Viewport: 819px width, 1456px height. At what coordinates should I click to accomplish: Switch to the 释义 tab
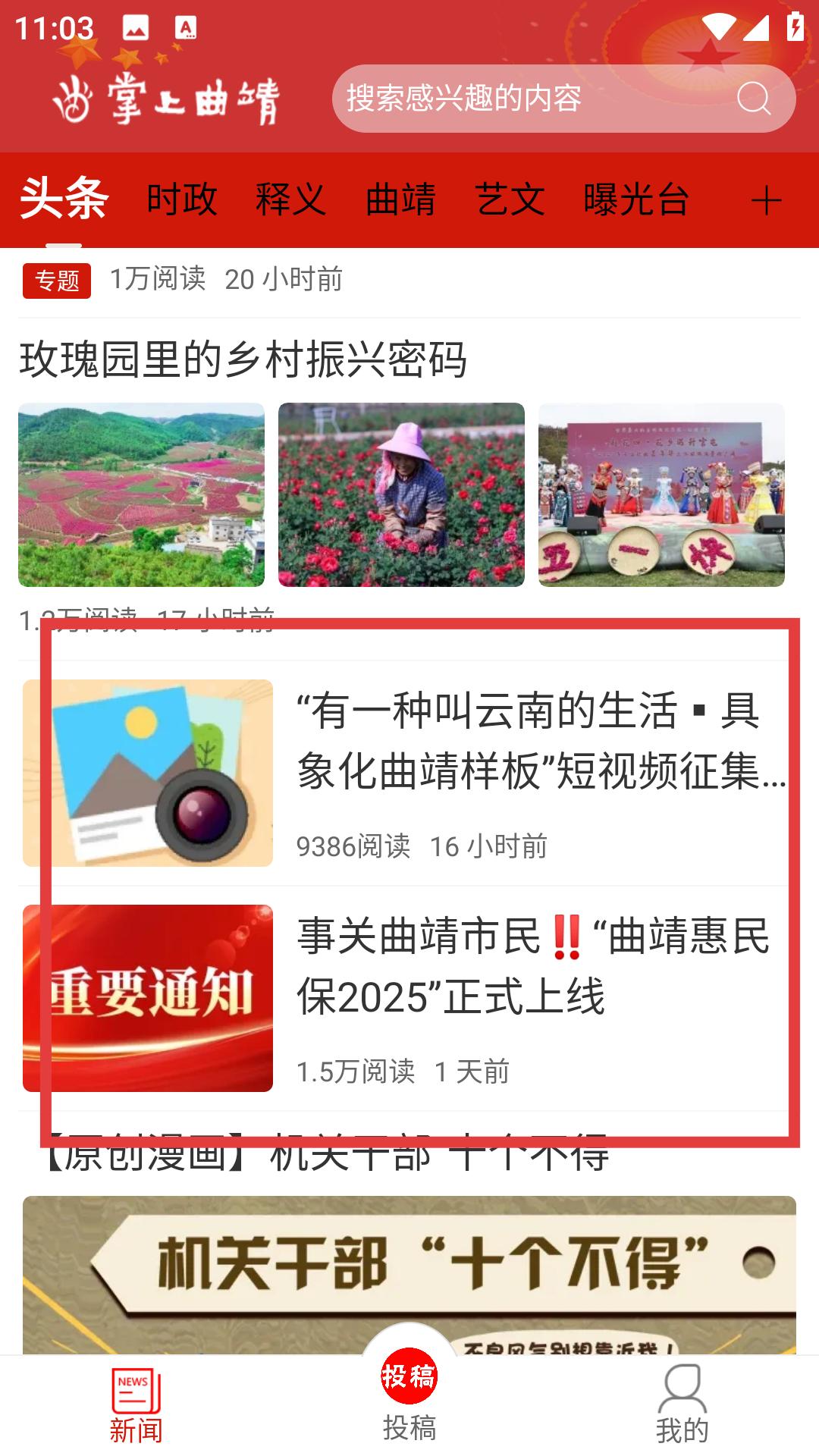[291, 200]
